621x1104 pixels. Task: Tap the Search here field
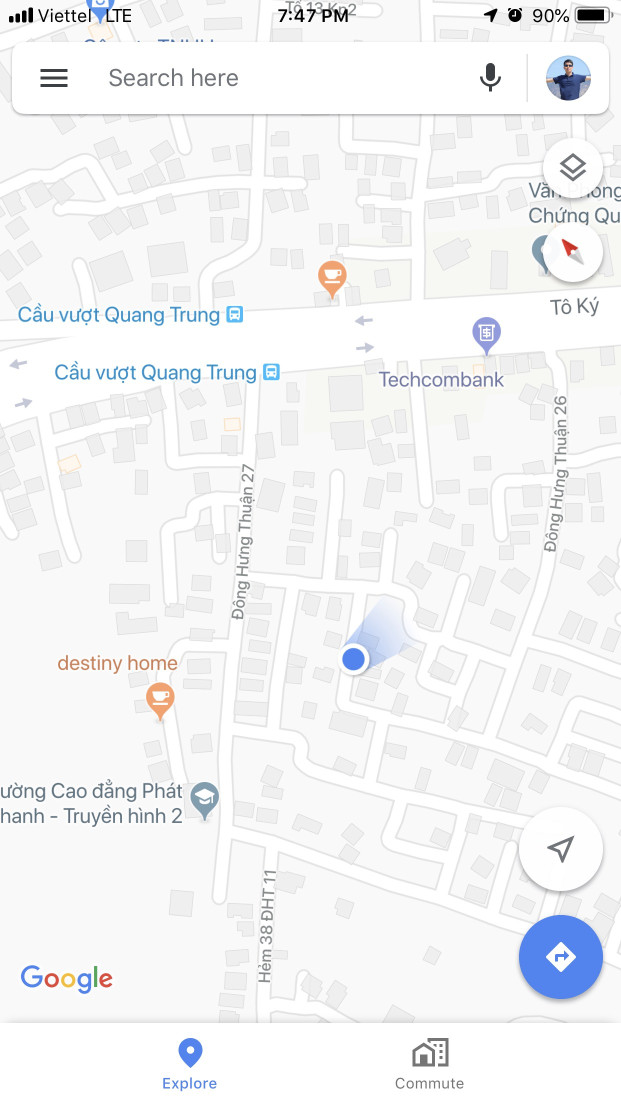[x=280, y=78]
